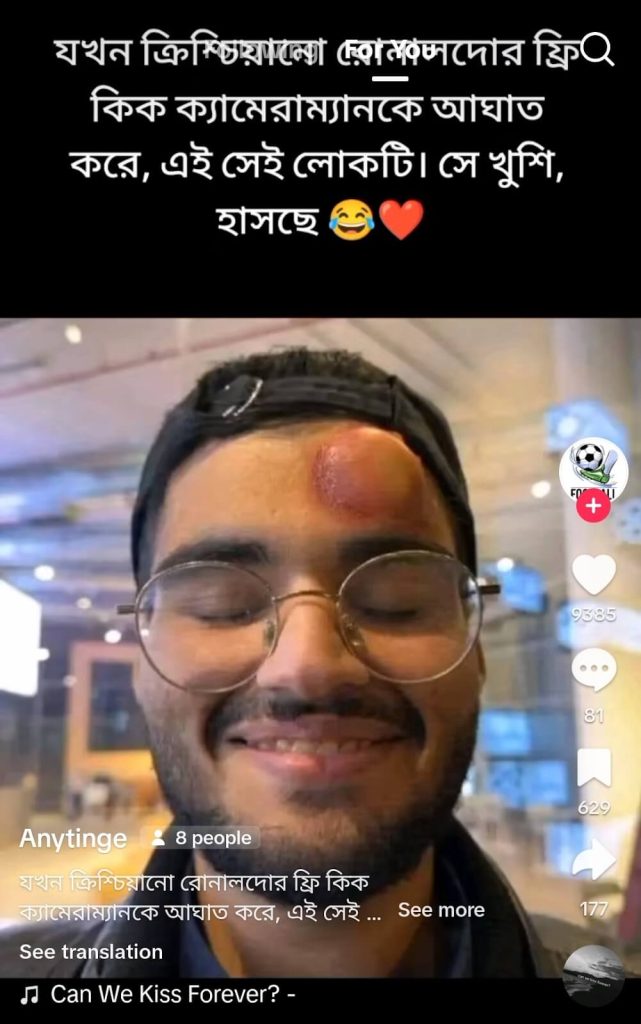Share this video via arrow icon

593,860
